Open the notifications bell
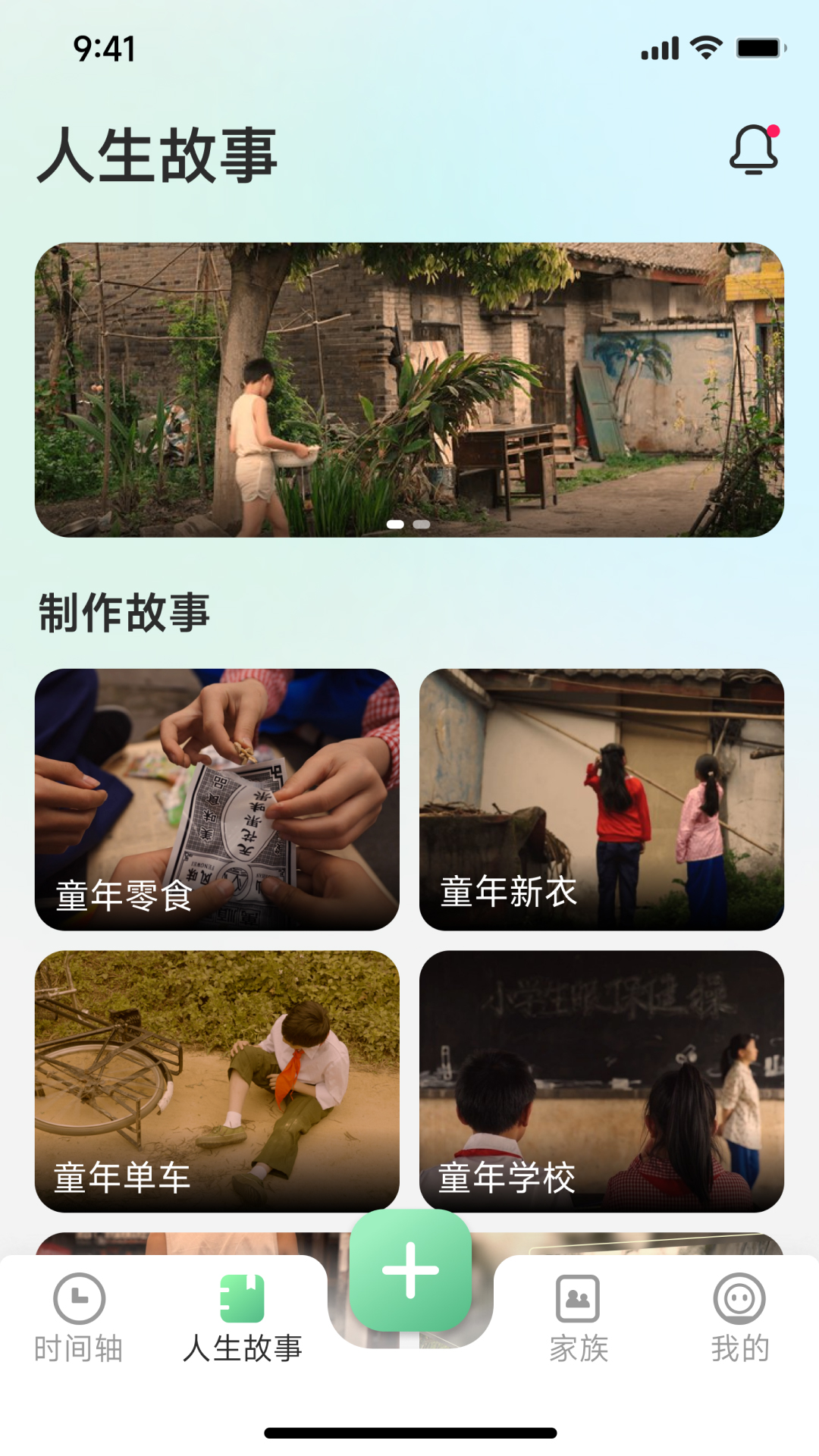The width and height of the screenshot is (819, 1456). (x=754, y=149)
